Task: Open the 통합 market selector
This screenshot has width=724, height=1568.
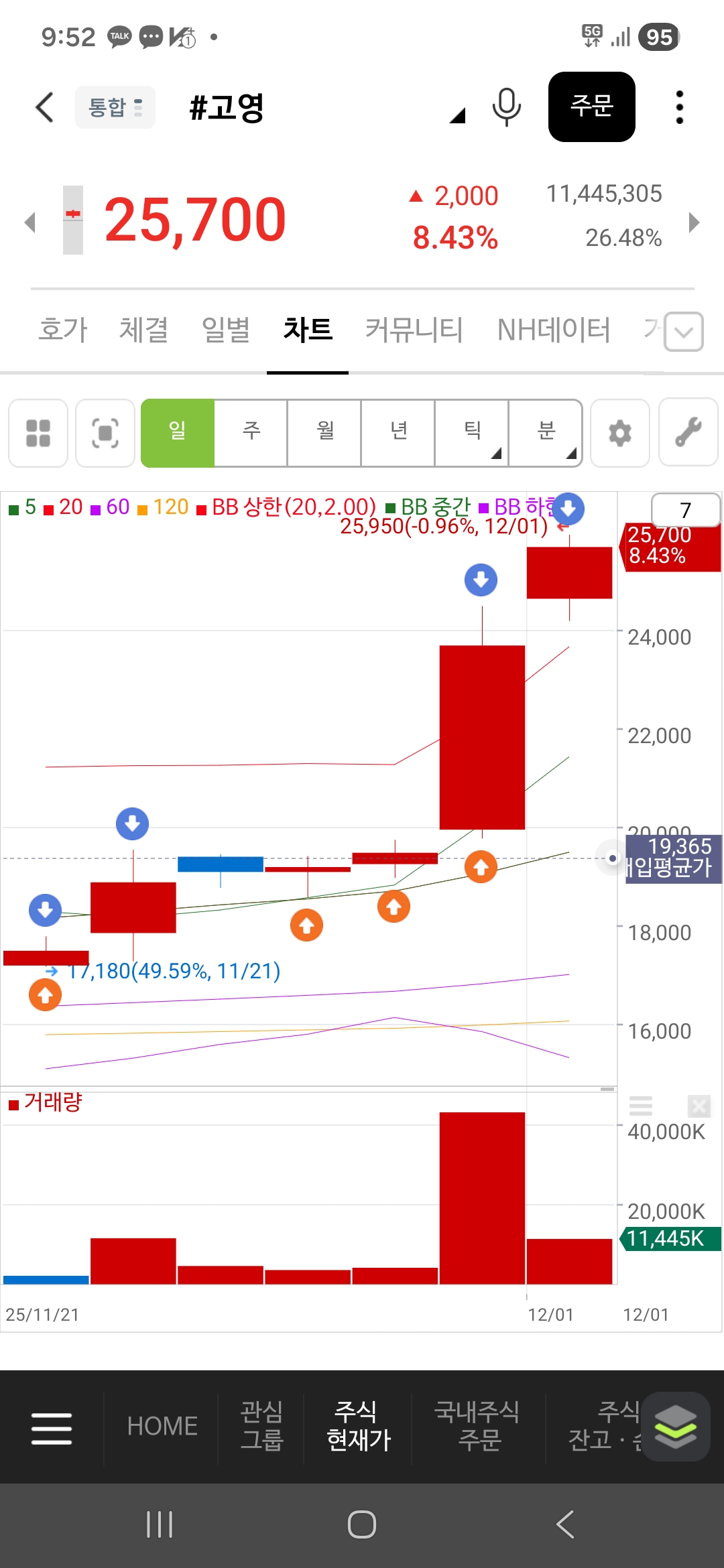Action: (x=115, y=107)
